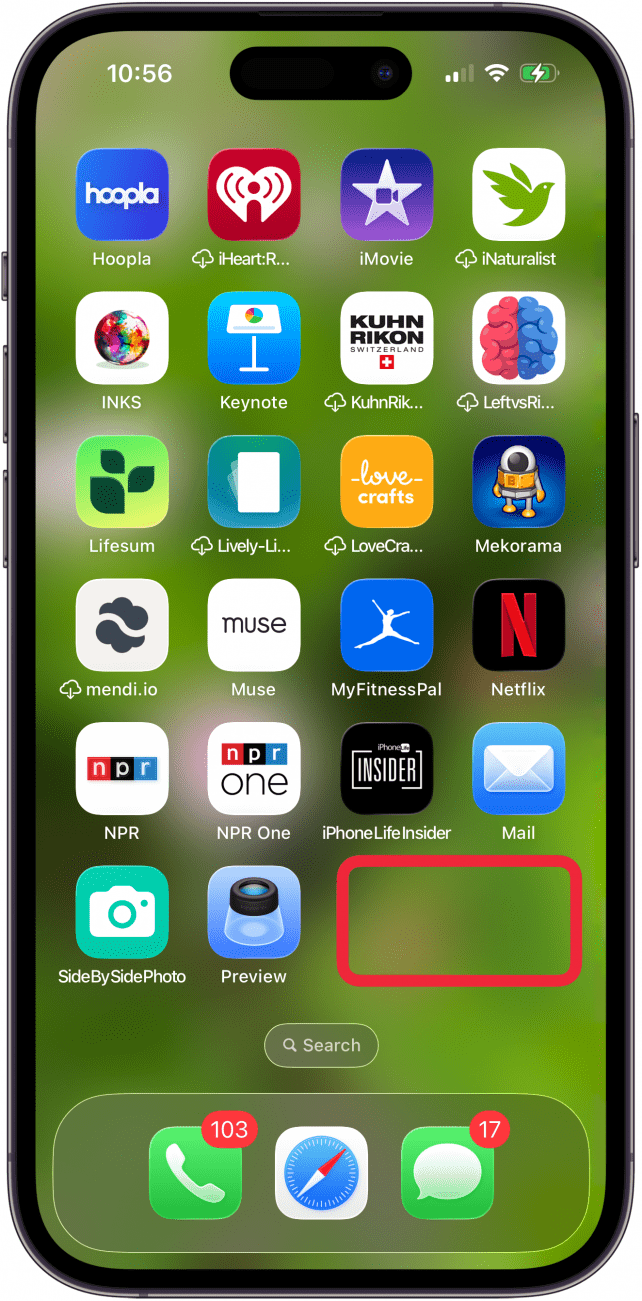Open MyFitnessPal
Viewport: 642px width, 1301px height.
point(387,625)
